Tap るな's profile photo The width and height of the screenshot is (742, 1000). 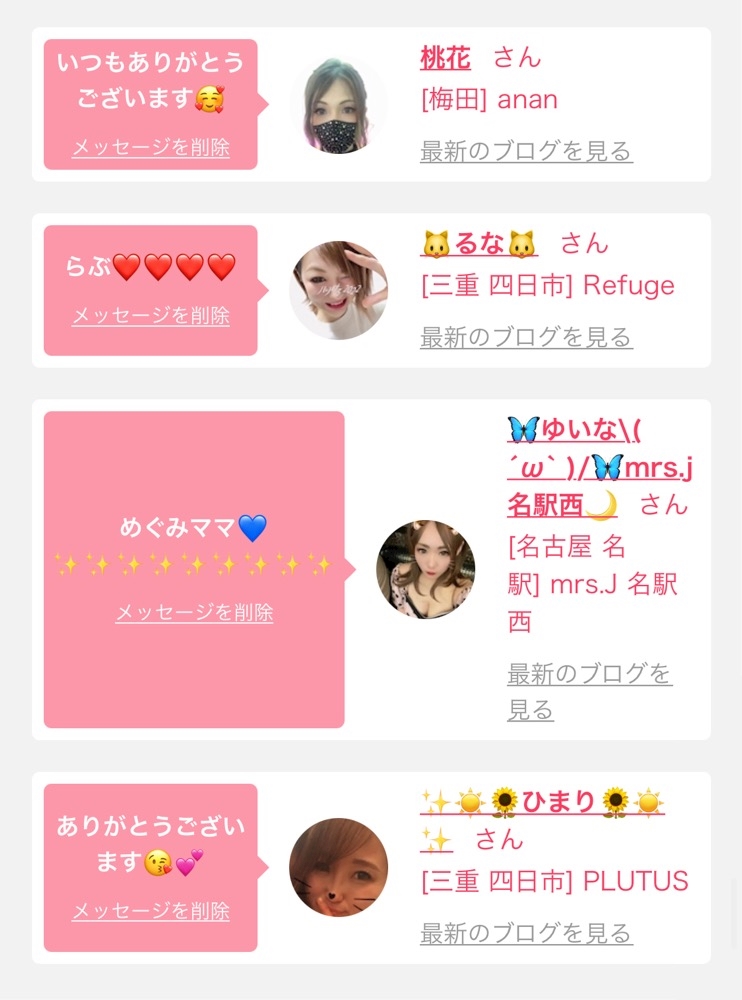click(x=338, y=290)
